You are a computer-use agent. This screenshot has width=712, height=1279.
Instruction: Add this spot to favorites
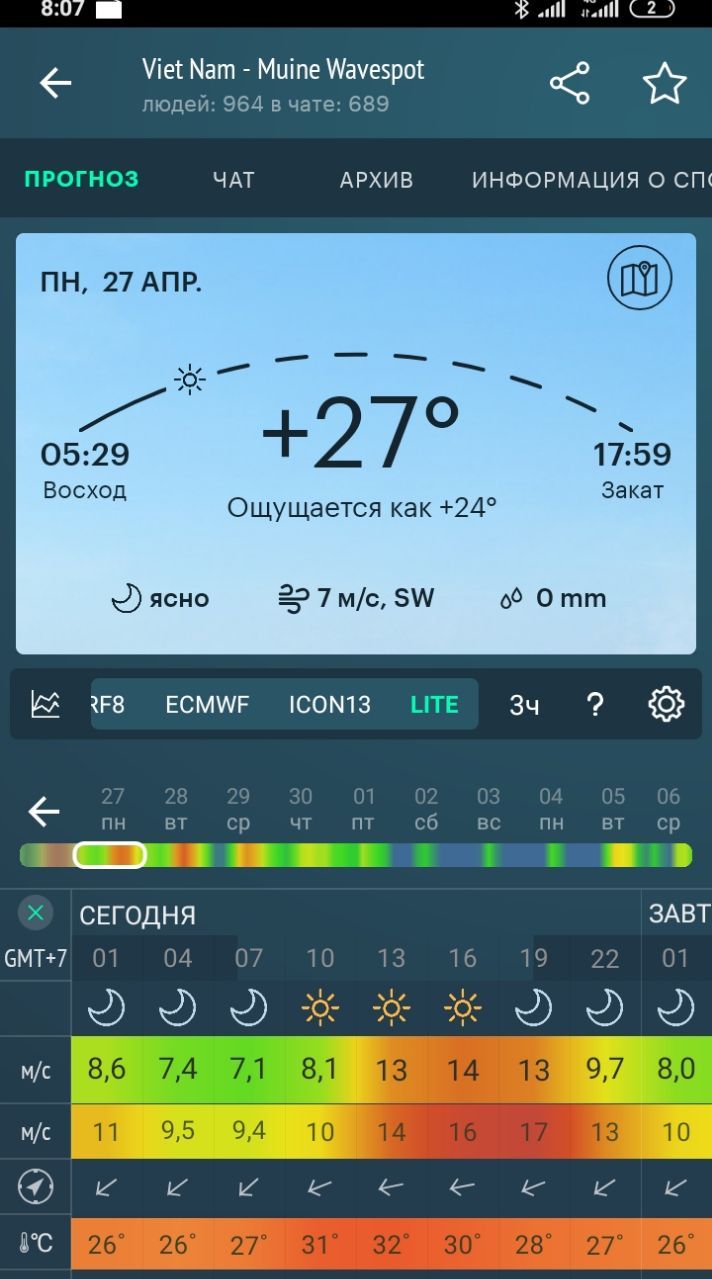tap(664, 83)
